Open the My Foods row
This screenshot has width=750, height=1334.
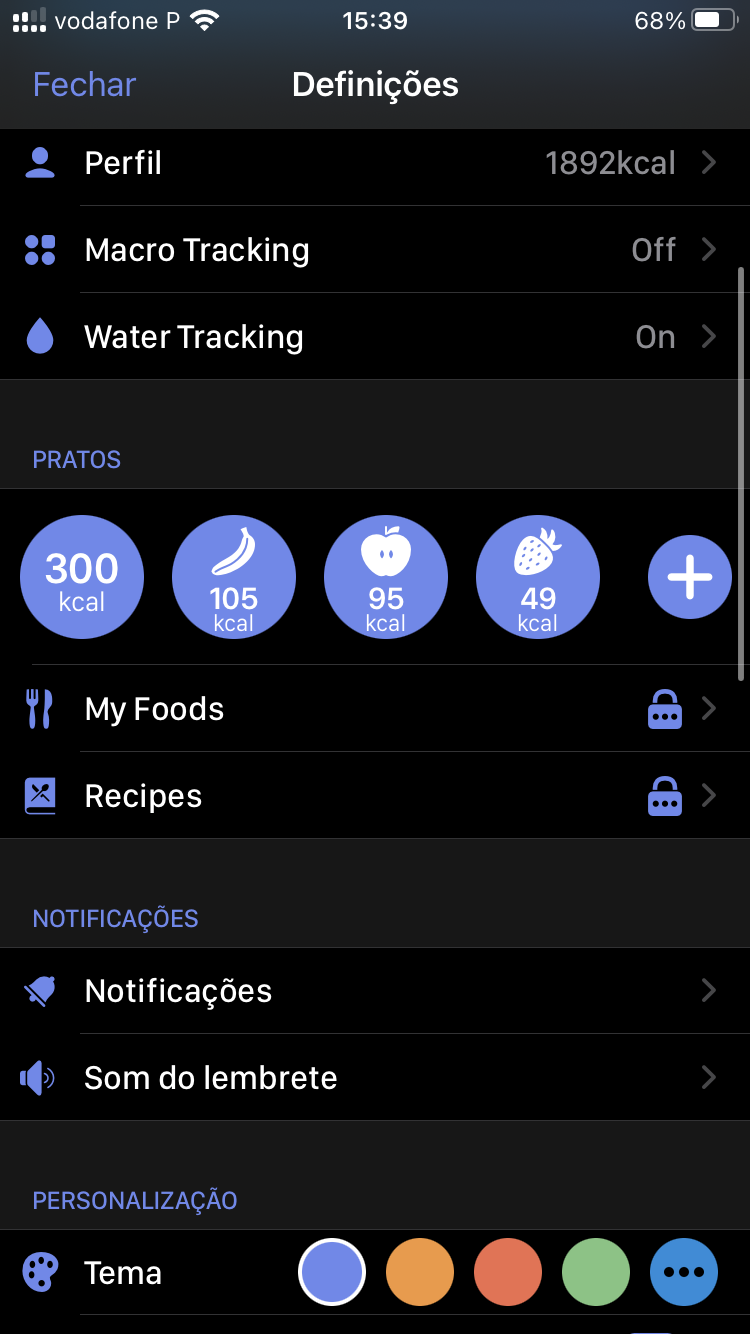375,709
